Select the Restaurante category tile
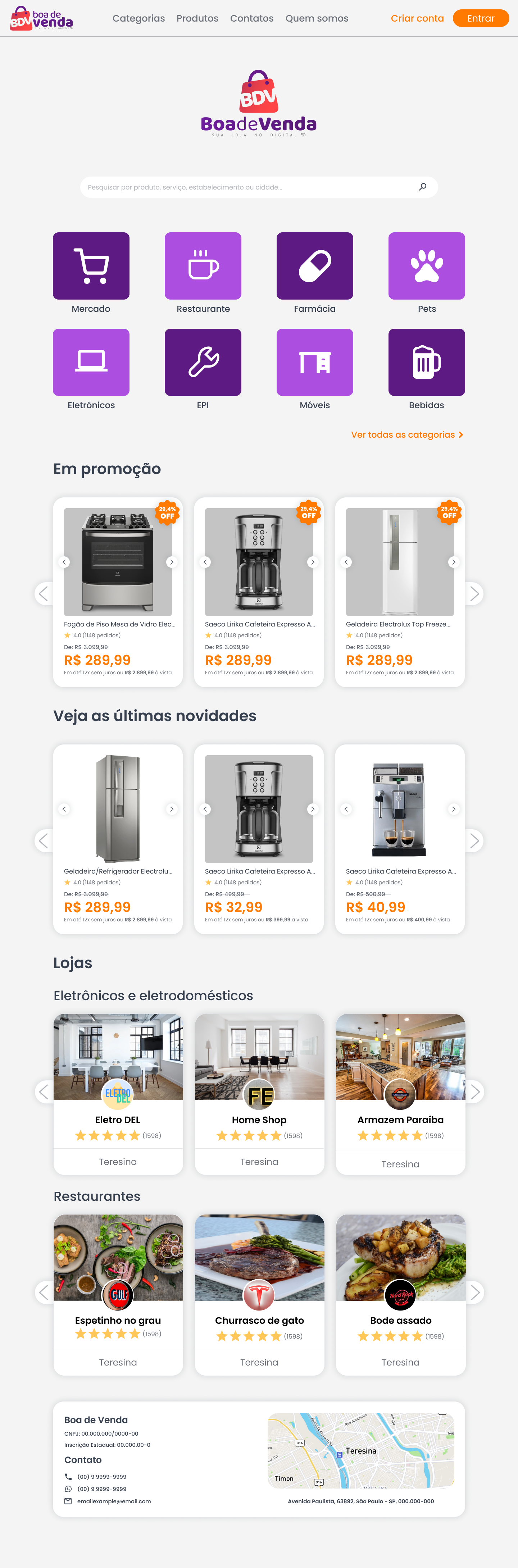Screen dimensions: 518x1568 click(203, 266)
